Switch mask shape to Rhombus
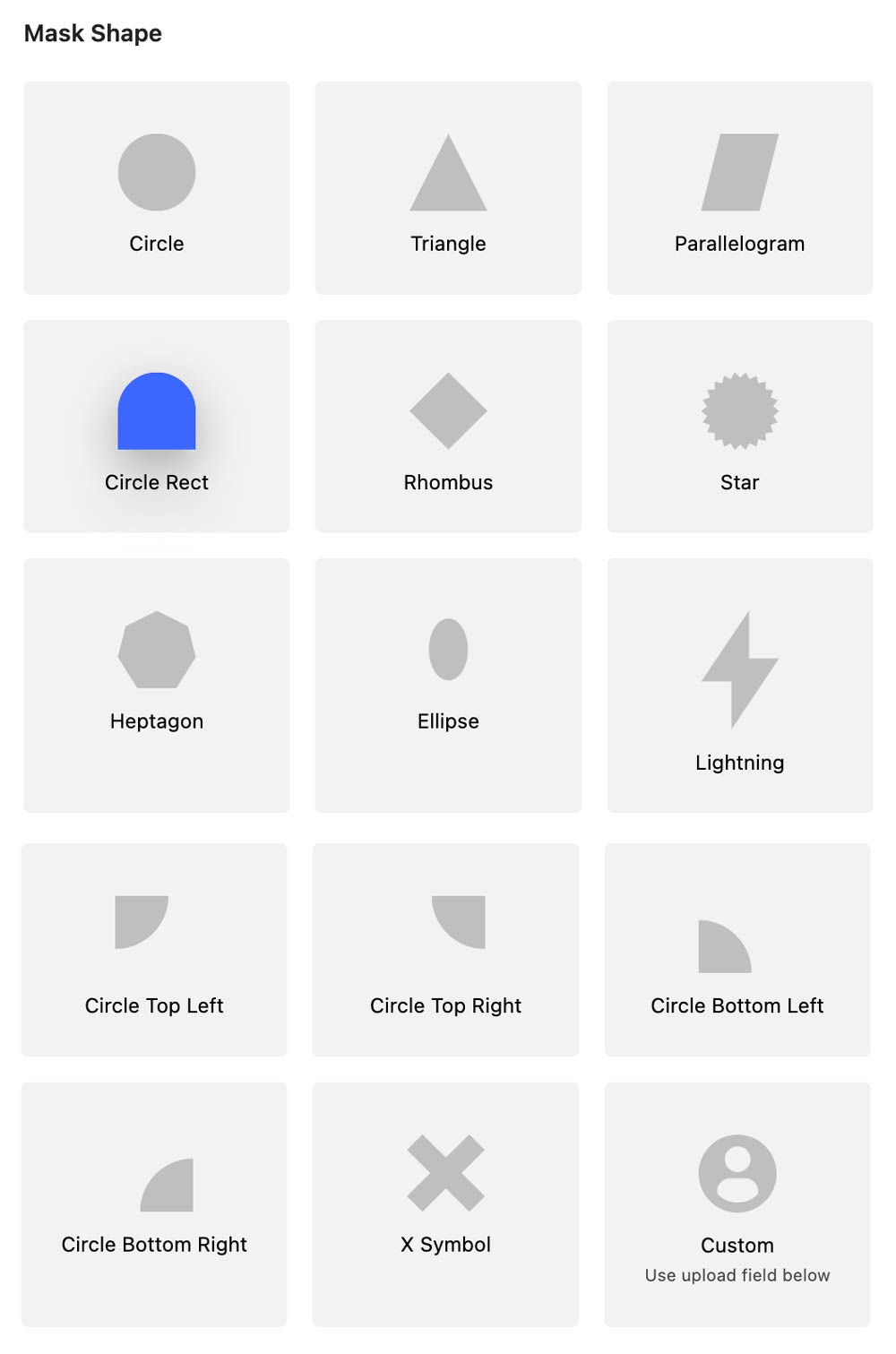The image size is (896, 1354). (x=448, y=427)
